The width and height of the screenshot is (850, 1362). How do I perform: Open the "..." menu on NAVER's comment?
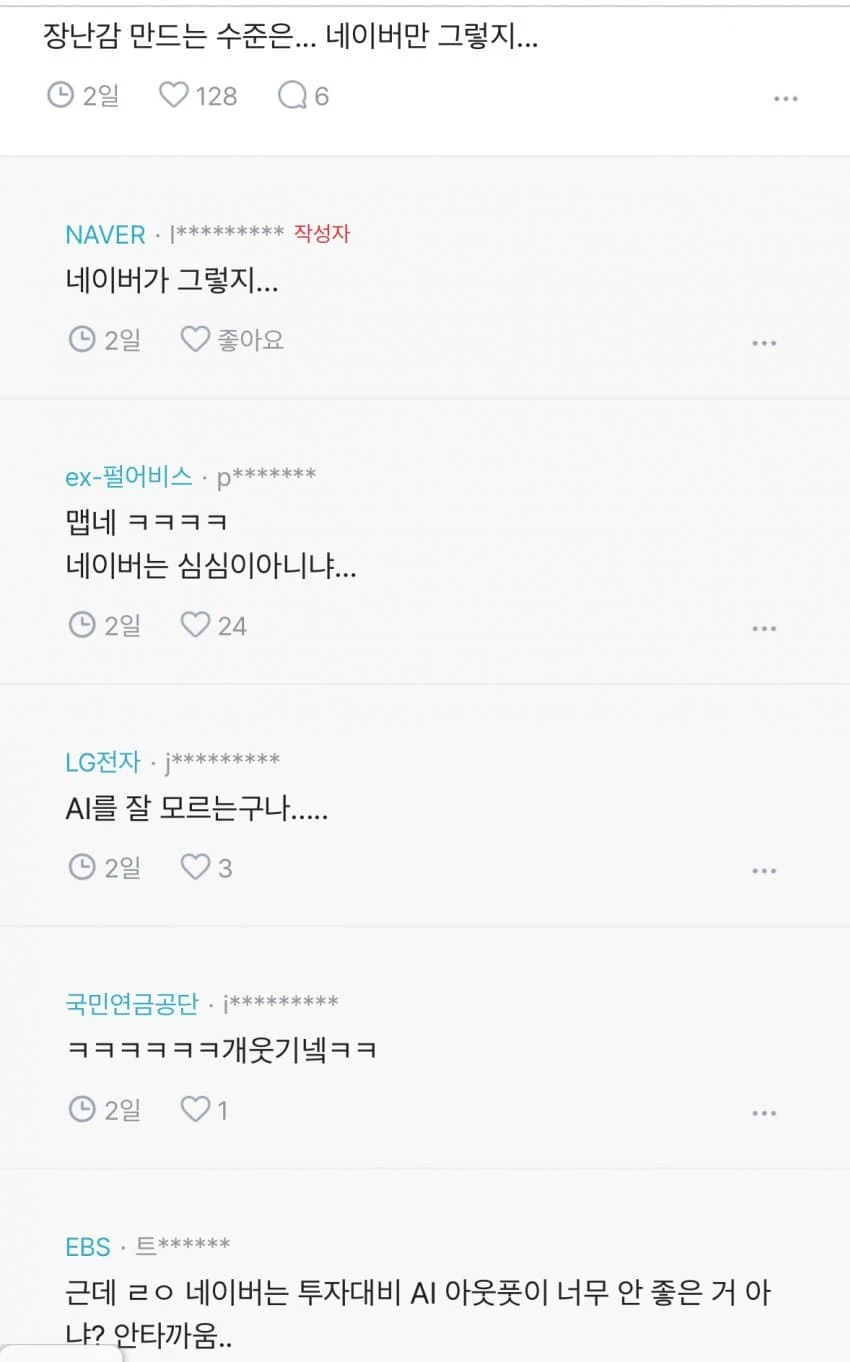point(765,342)
